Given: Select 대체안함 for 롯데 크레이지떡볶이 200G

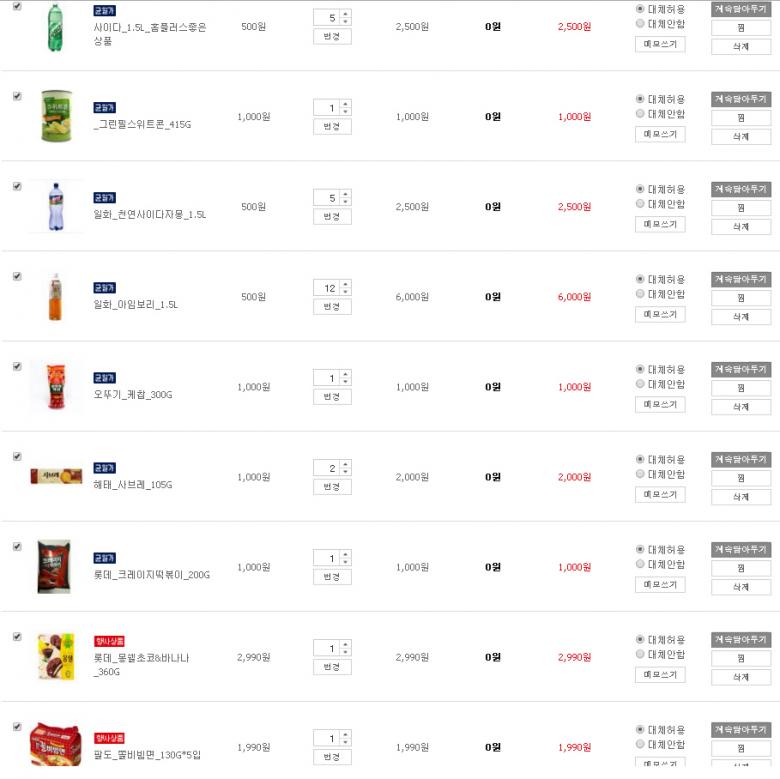Looking at the screenshot, I should pyautogui.click(x=640, y=564).
